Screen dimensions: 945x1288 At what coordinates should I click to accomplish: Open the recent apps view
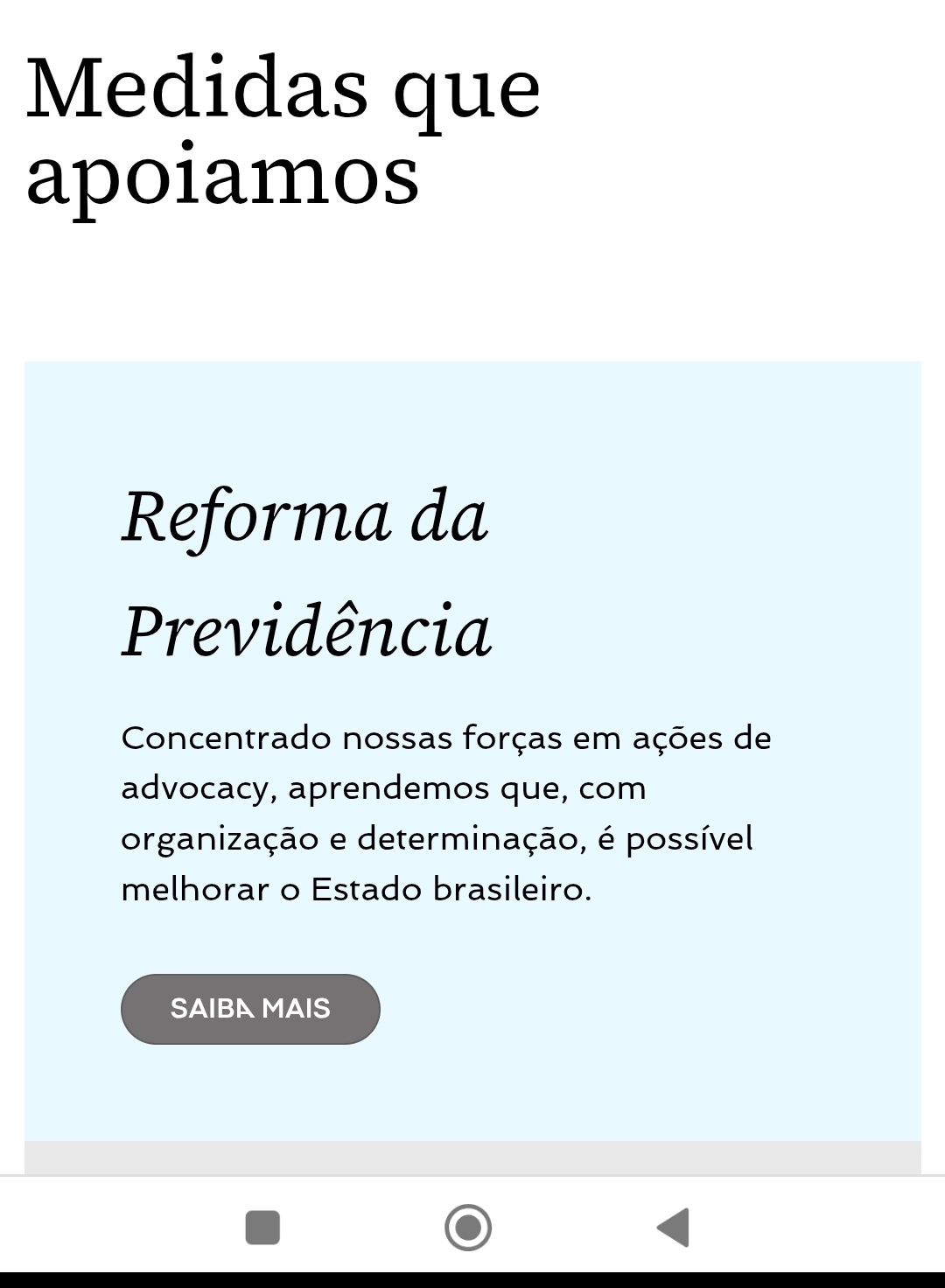[262, 1227]
